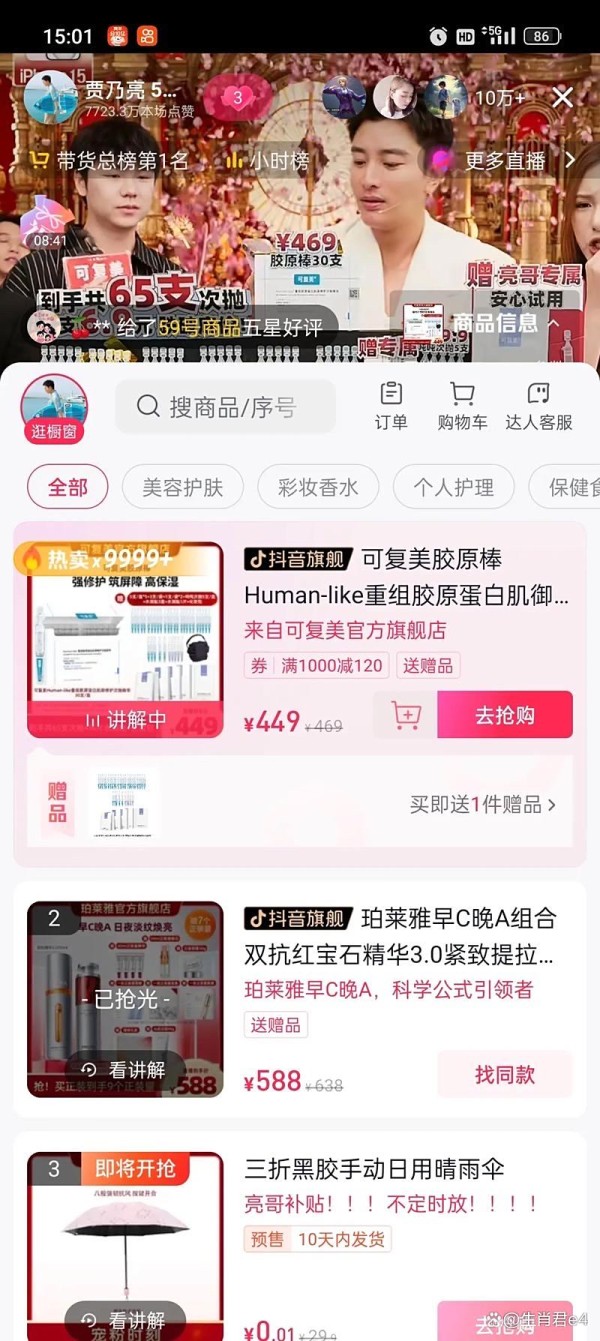Watch 看讲解 for 珀莱雅 product
Screen dimensions: 600x1341
tap(125, 1069)
